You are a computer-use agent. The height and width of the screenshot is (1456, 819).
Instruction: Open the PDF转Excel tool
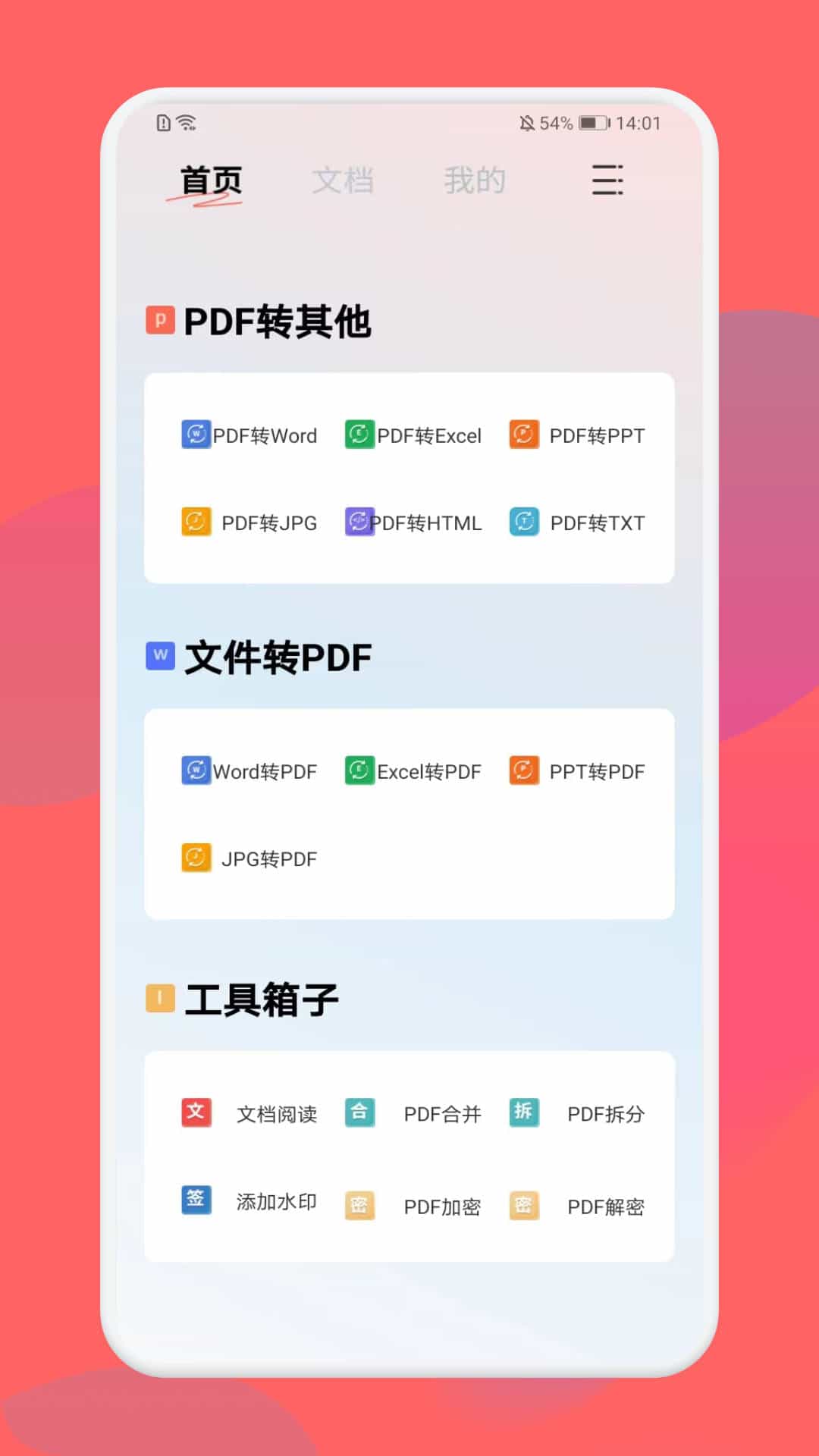point(360,435)
